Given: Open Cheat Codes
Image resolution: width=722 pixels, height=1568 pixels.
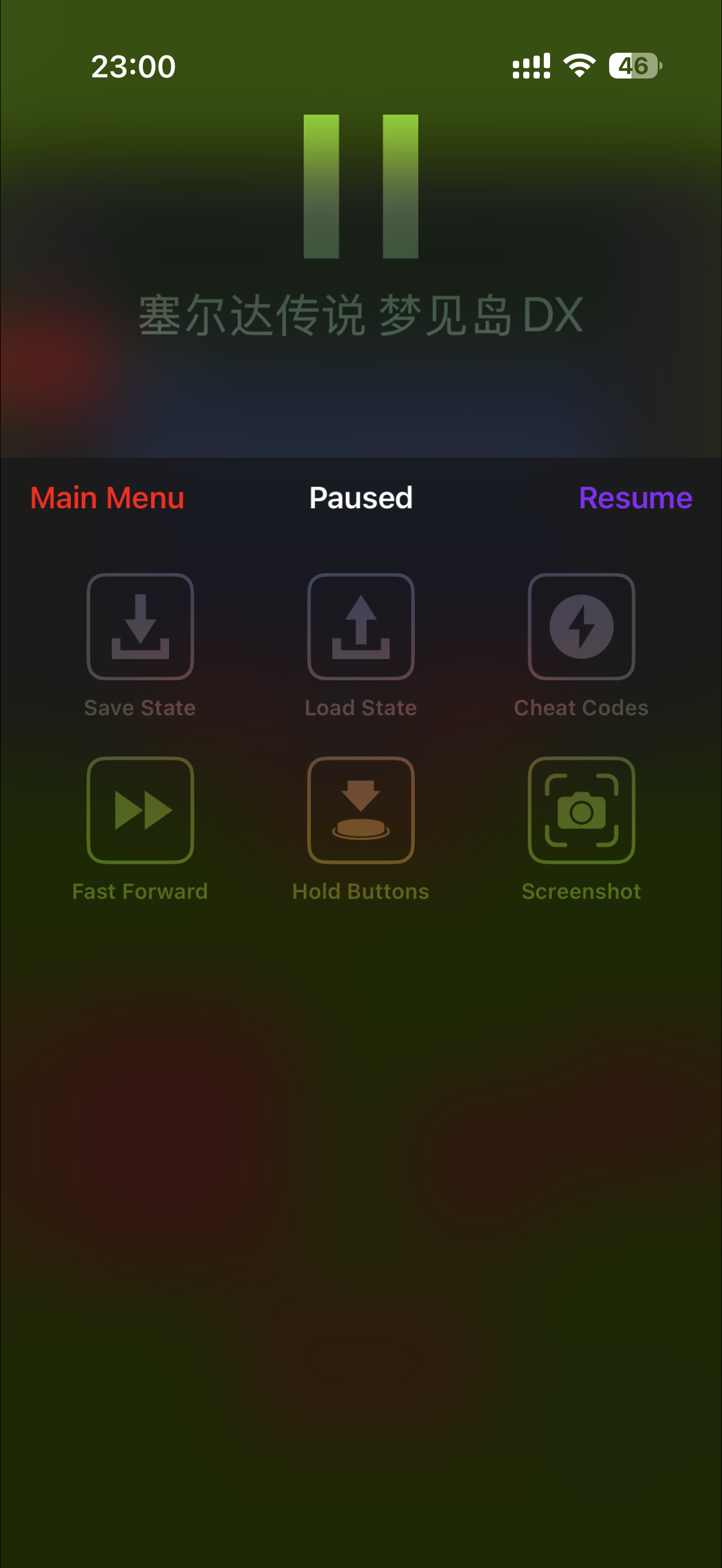Looking at the screenshot, I should 581,627.
